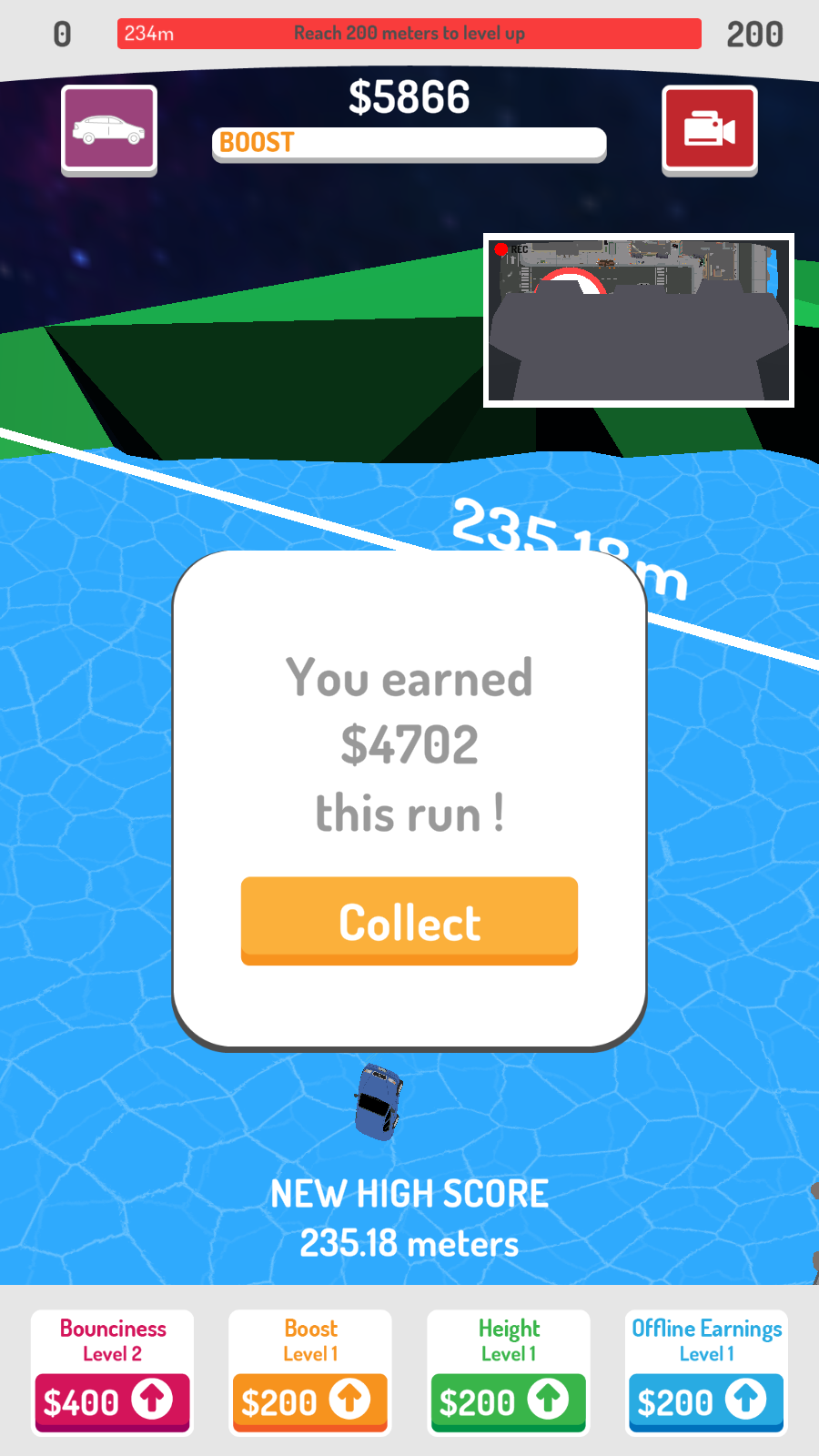Upgrade Height for $200

pyautogui.click(x=509, y=1400)
